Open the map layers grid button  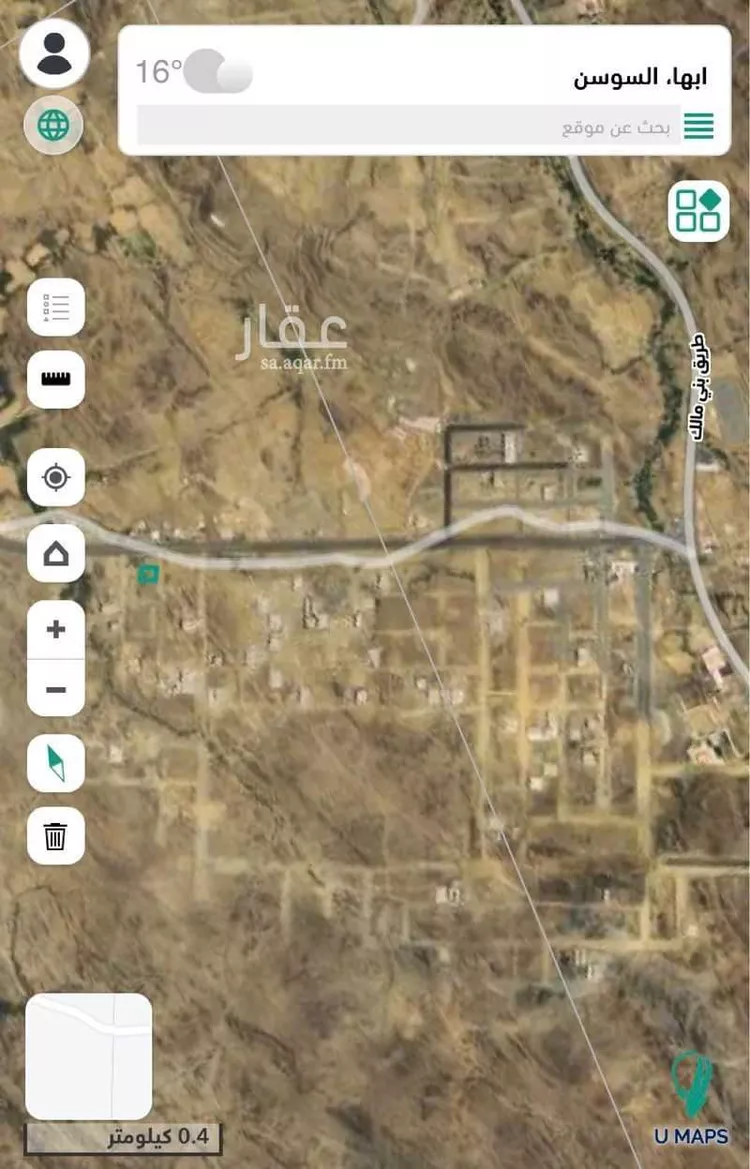point(698,212)
